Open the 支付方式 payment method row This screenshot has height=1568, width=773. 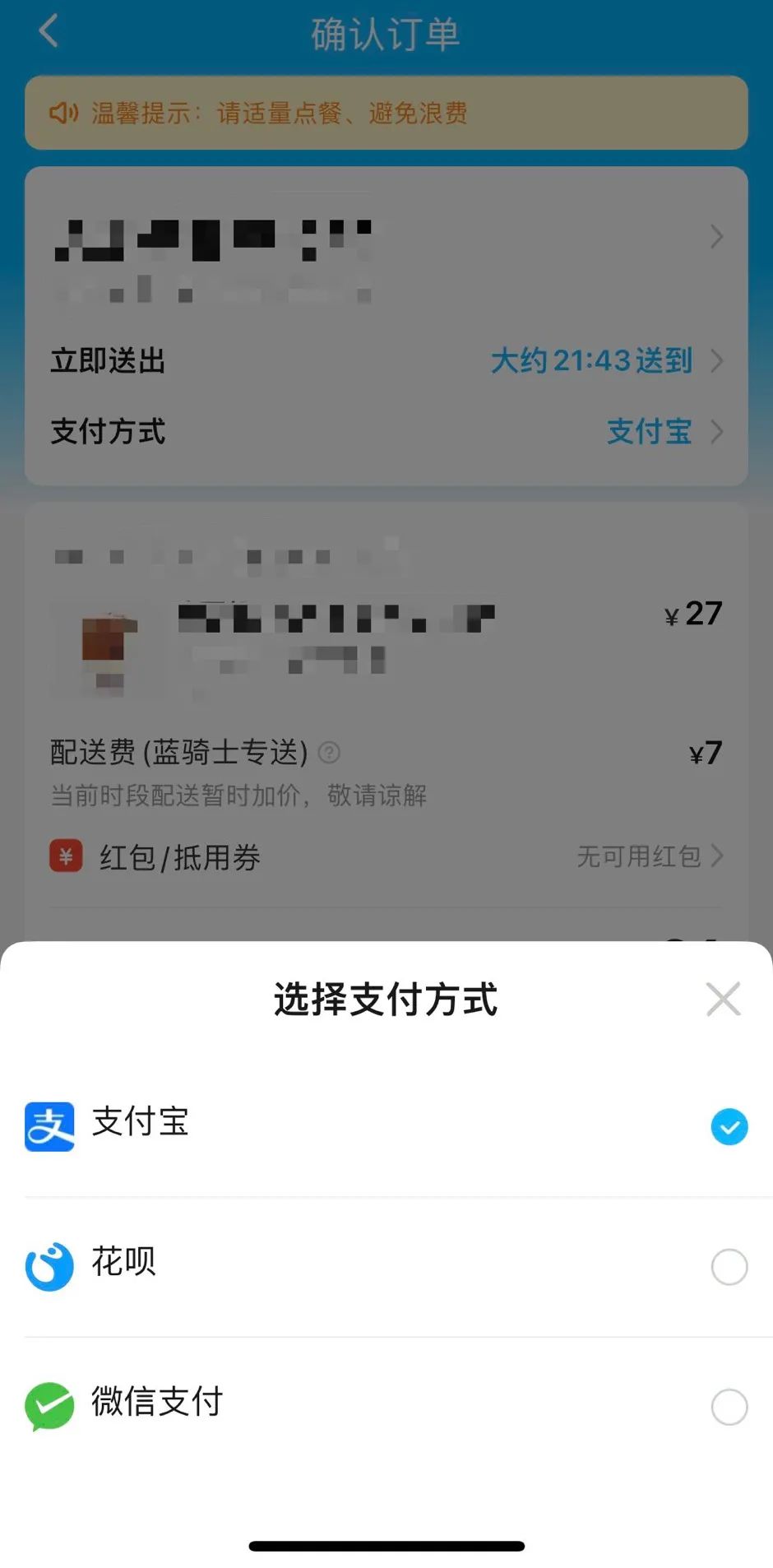tap(386, 432)
